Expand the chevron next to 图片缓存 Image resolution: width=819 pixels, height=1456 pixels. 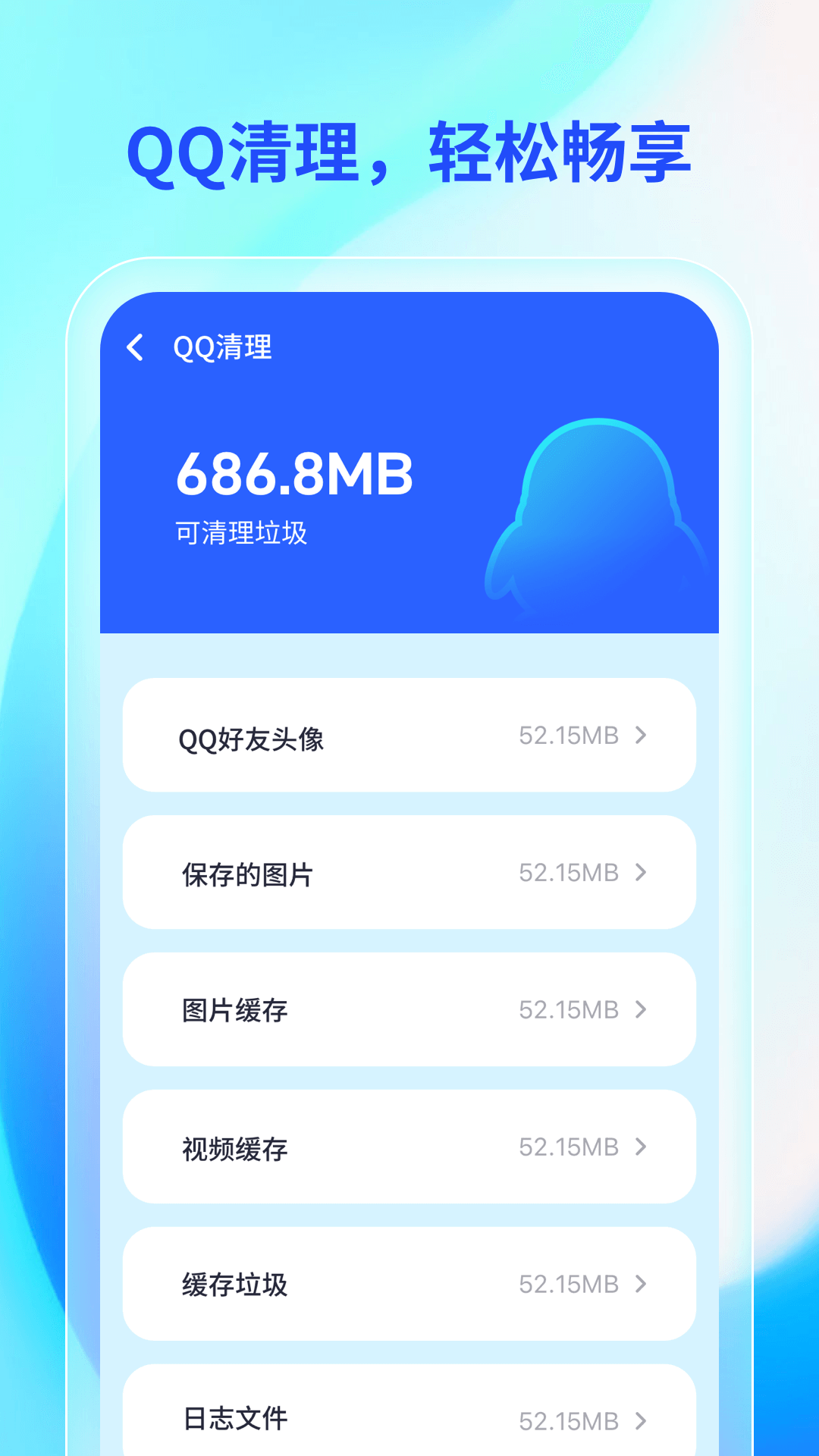click(642, 1009)
